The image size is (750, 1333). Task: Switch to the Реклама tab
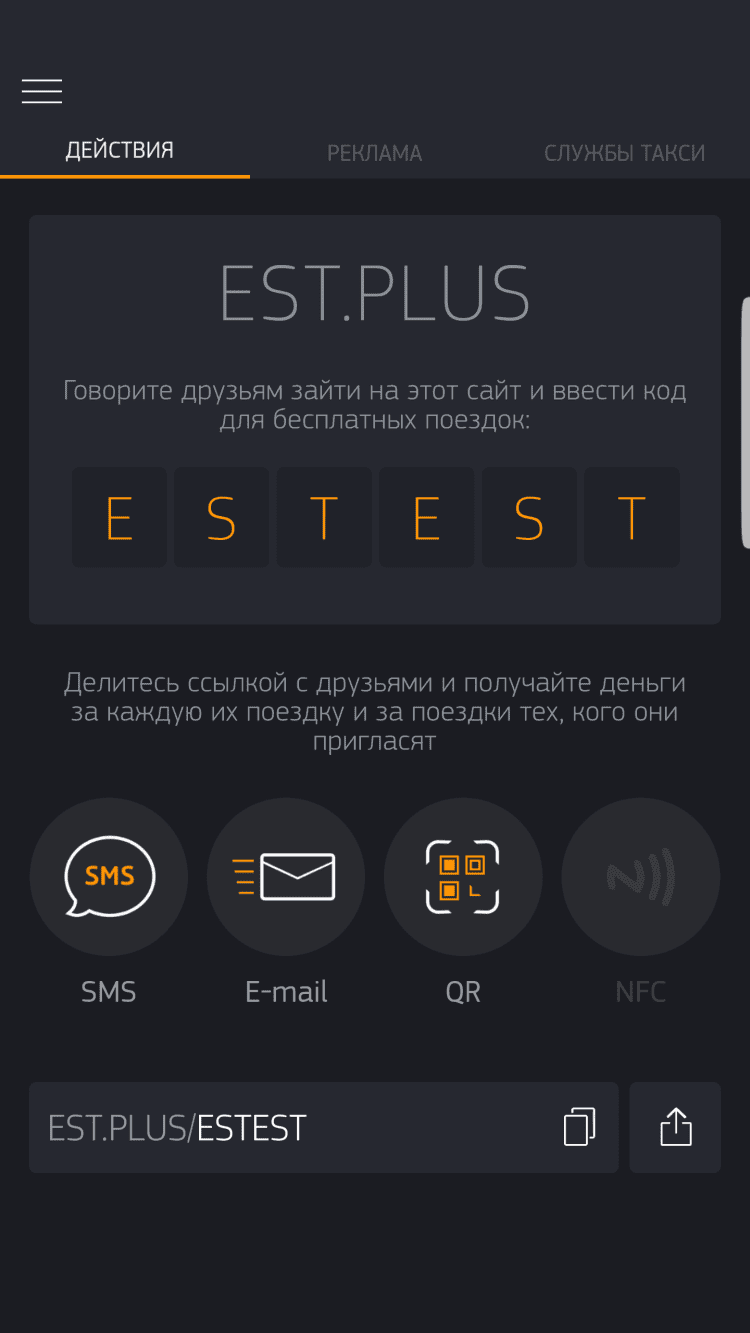(375, 153)
